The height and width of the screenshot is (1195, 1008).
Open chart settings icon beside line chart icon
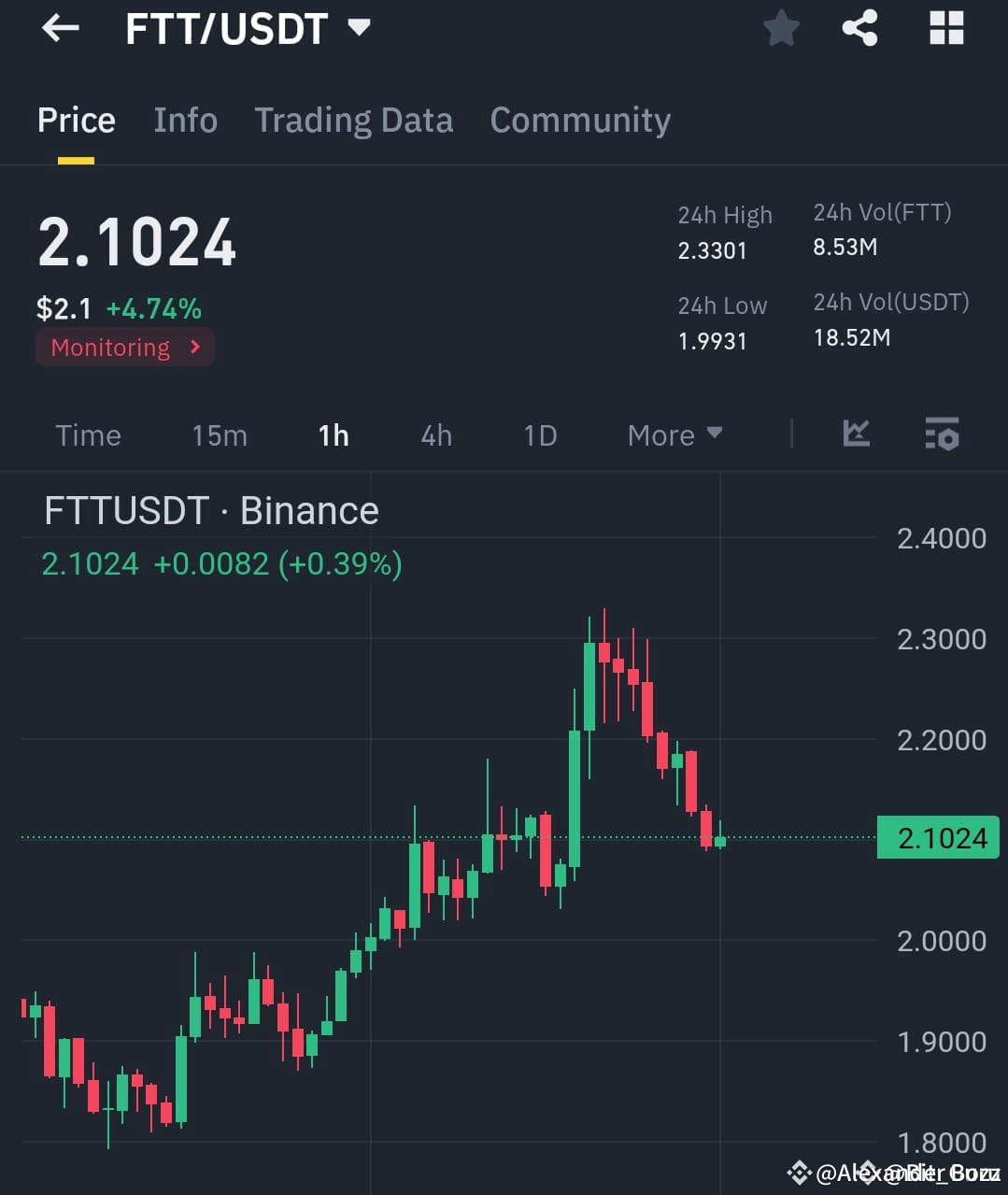tap(942, 434)
